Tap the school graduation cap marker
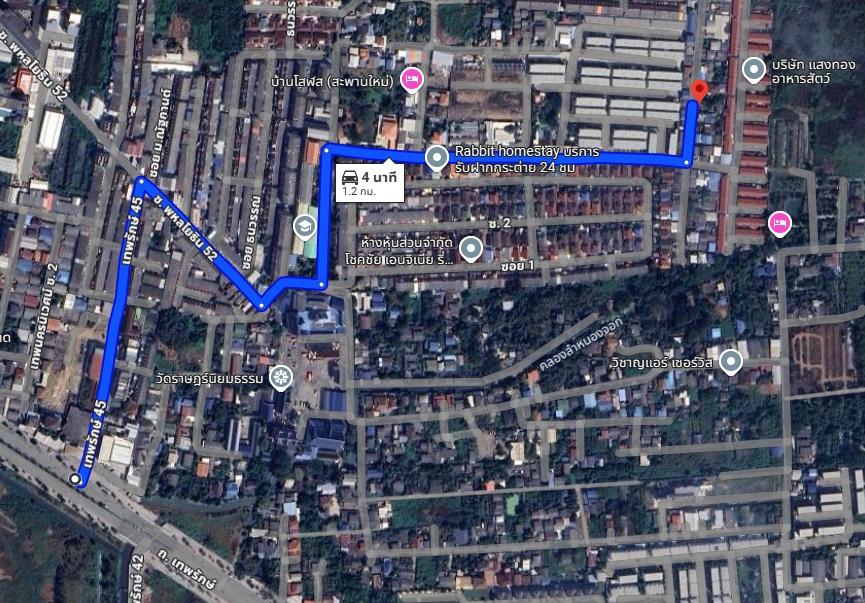 (301, 228)
